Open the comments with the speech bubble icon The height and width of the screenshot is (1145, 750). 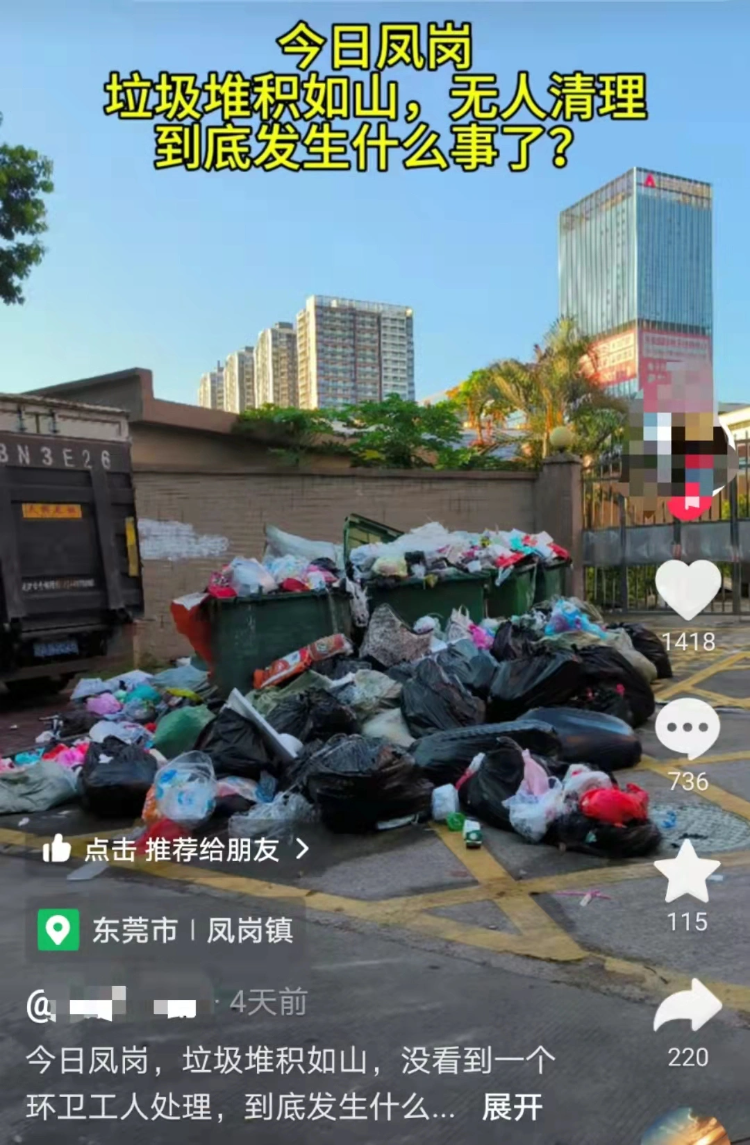click(x=688, y=728)
